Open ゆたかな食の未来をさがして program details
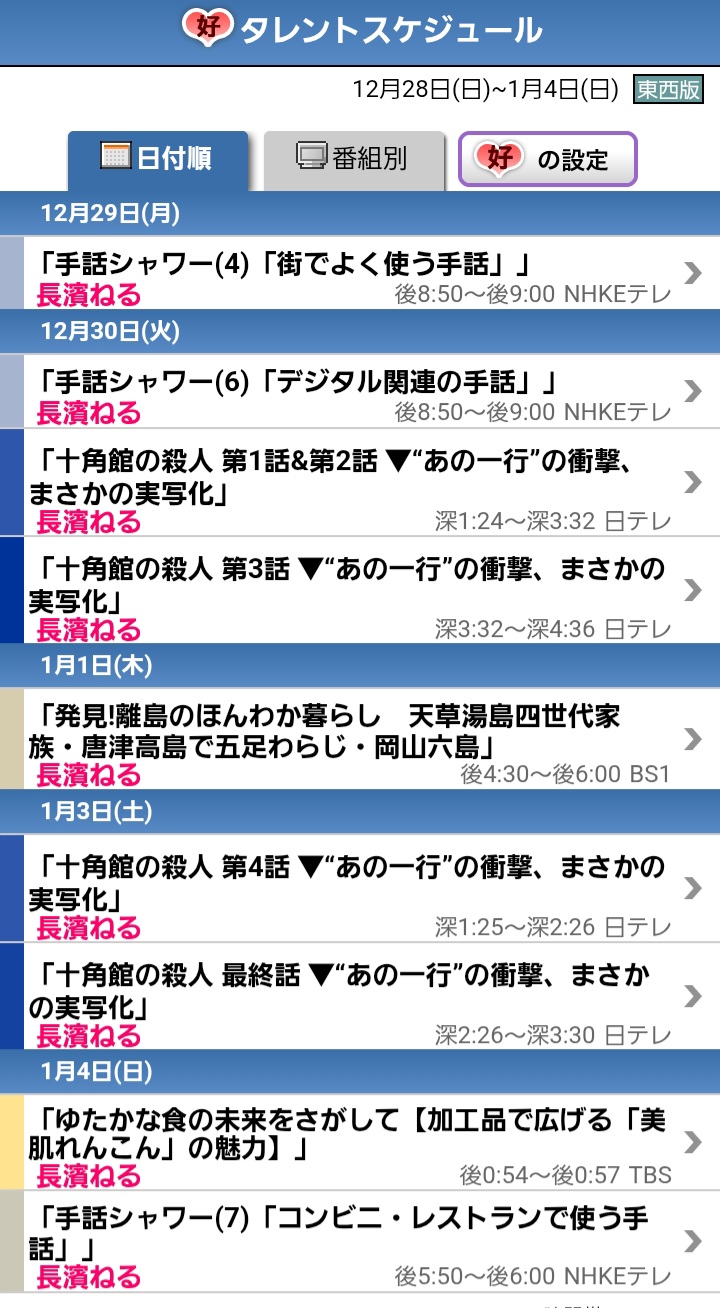 360,1142
